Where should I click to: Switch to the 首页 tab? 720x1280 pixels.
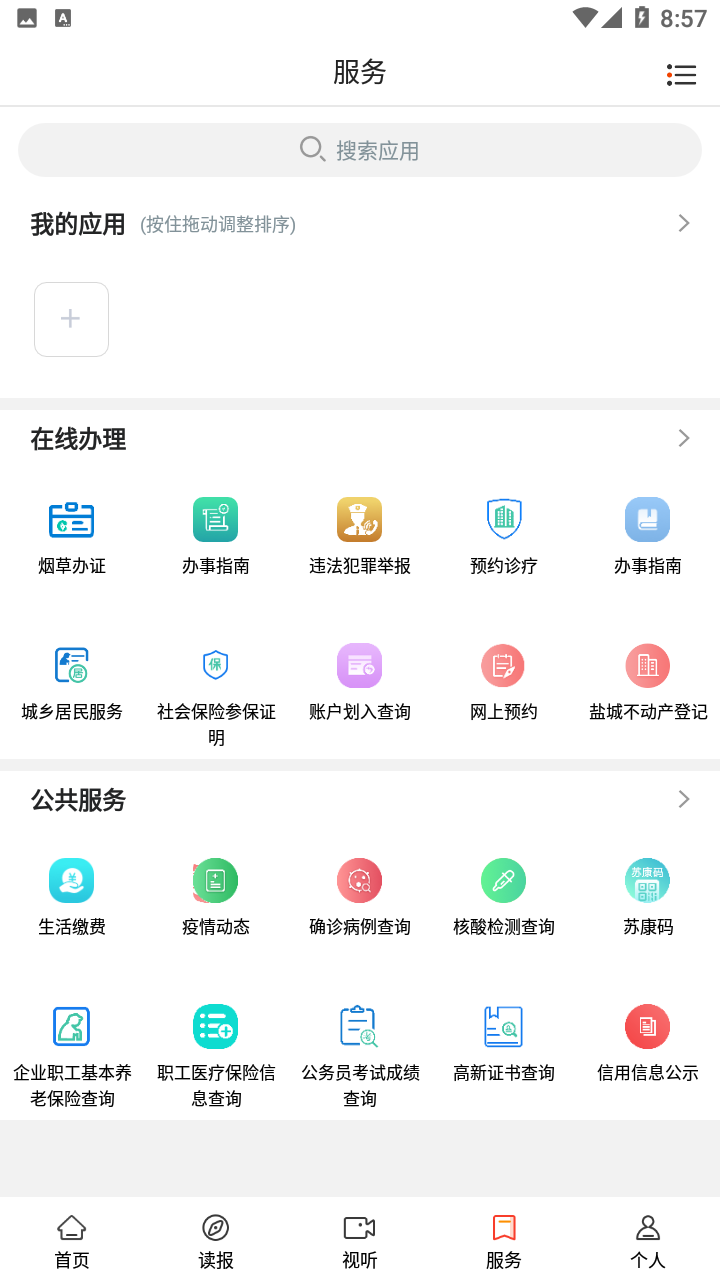point(71,1239)
